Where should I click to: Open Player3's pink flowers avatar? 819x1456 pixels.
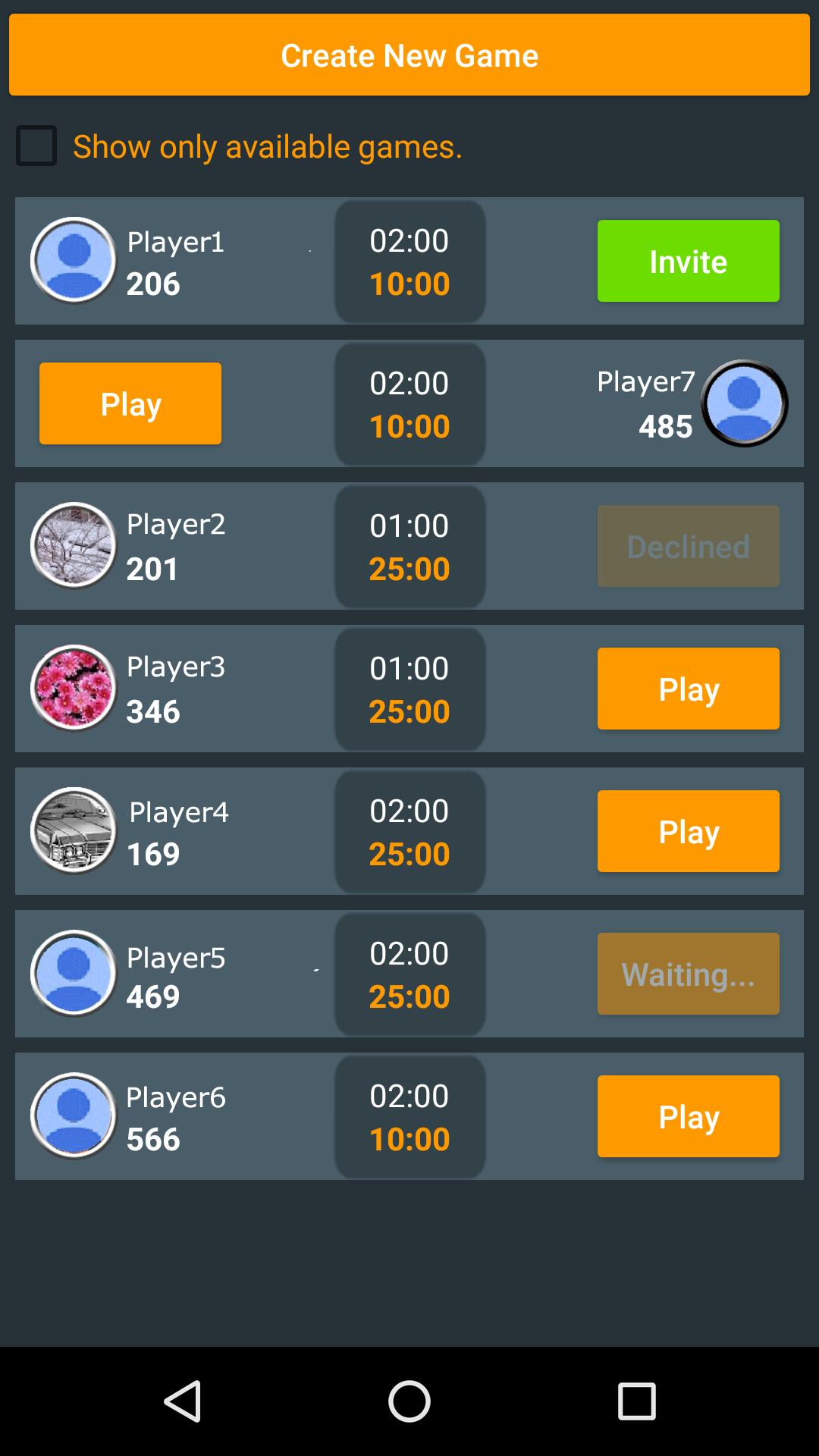click(74, 688)
